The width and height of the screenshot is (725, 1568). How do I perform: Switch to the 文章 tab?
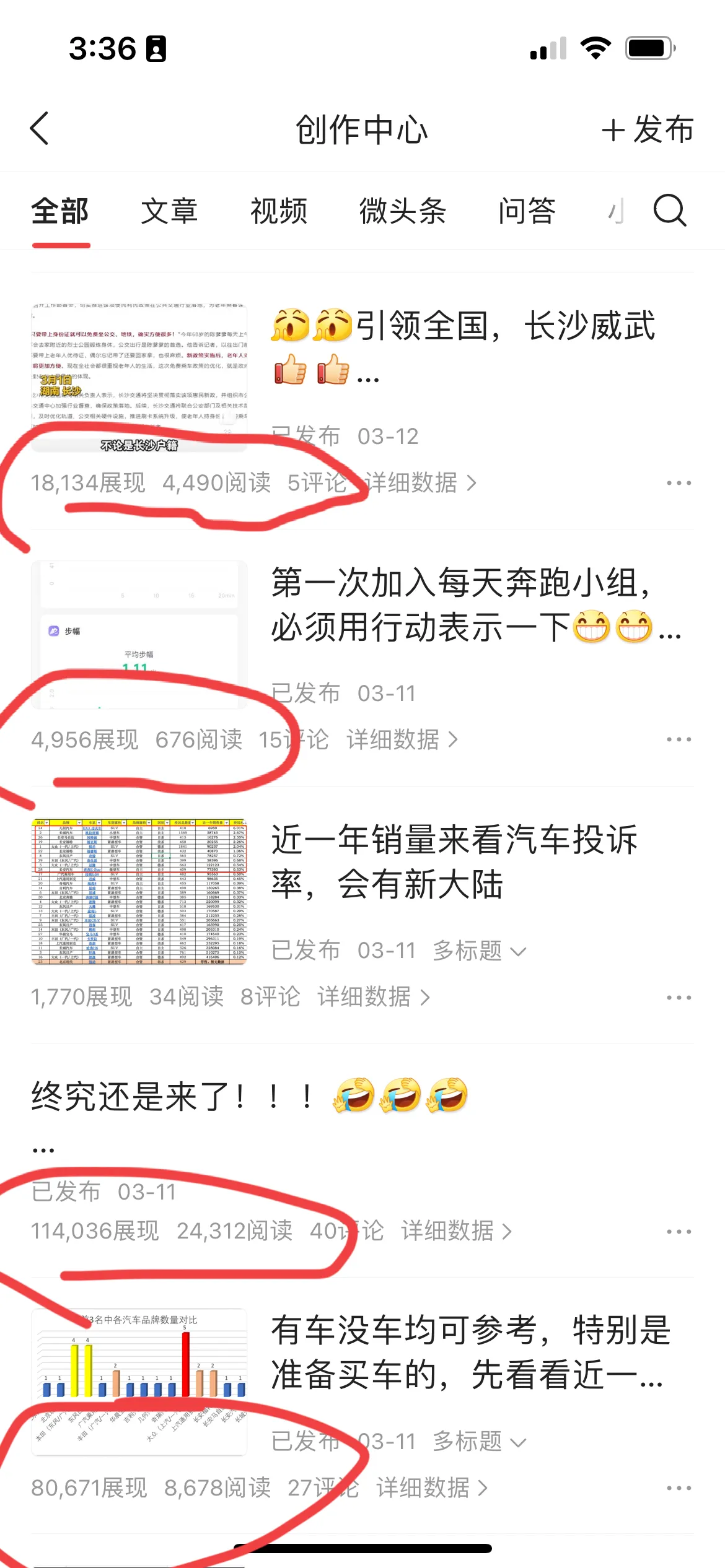coord(169,211)
